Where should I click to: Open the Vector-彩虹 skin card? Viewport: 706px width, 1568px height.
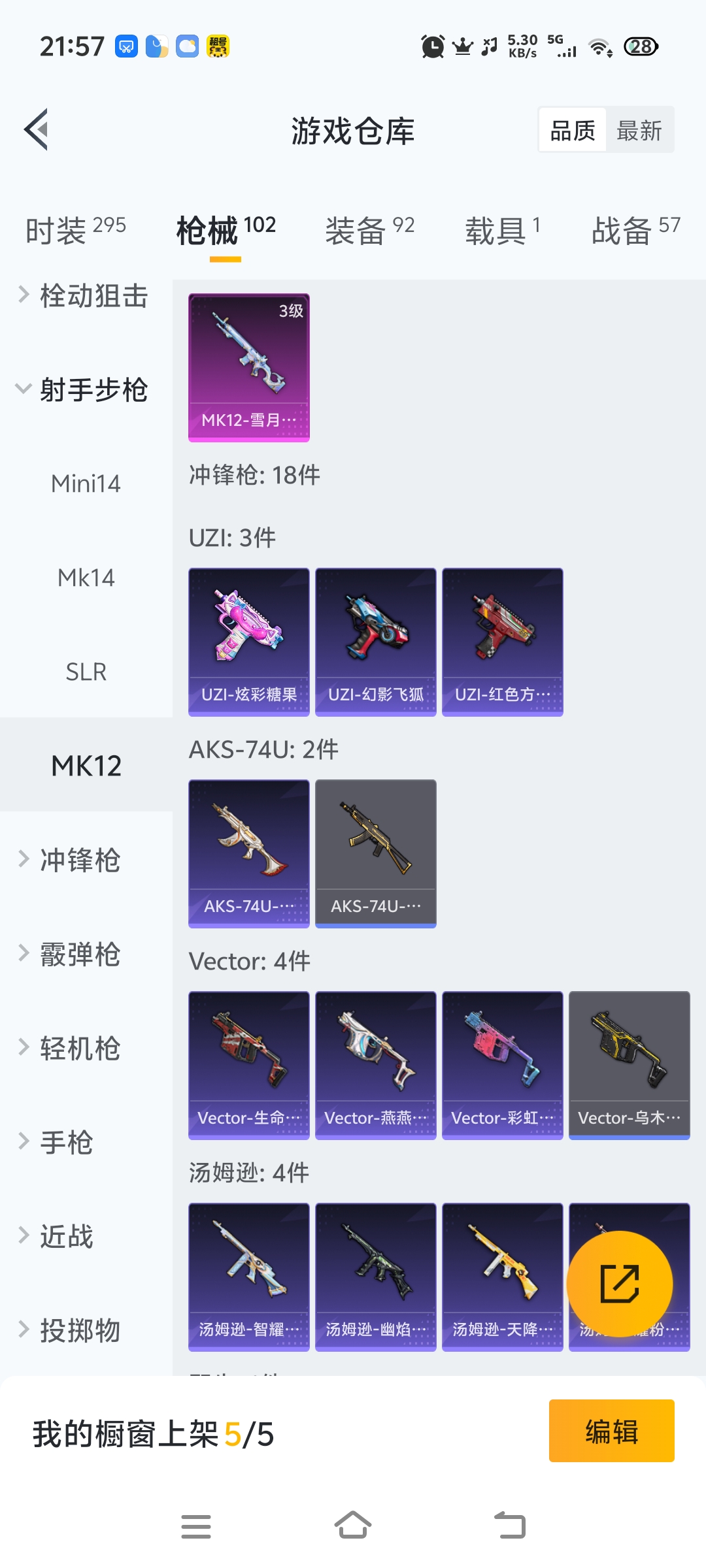502,1065
